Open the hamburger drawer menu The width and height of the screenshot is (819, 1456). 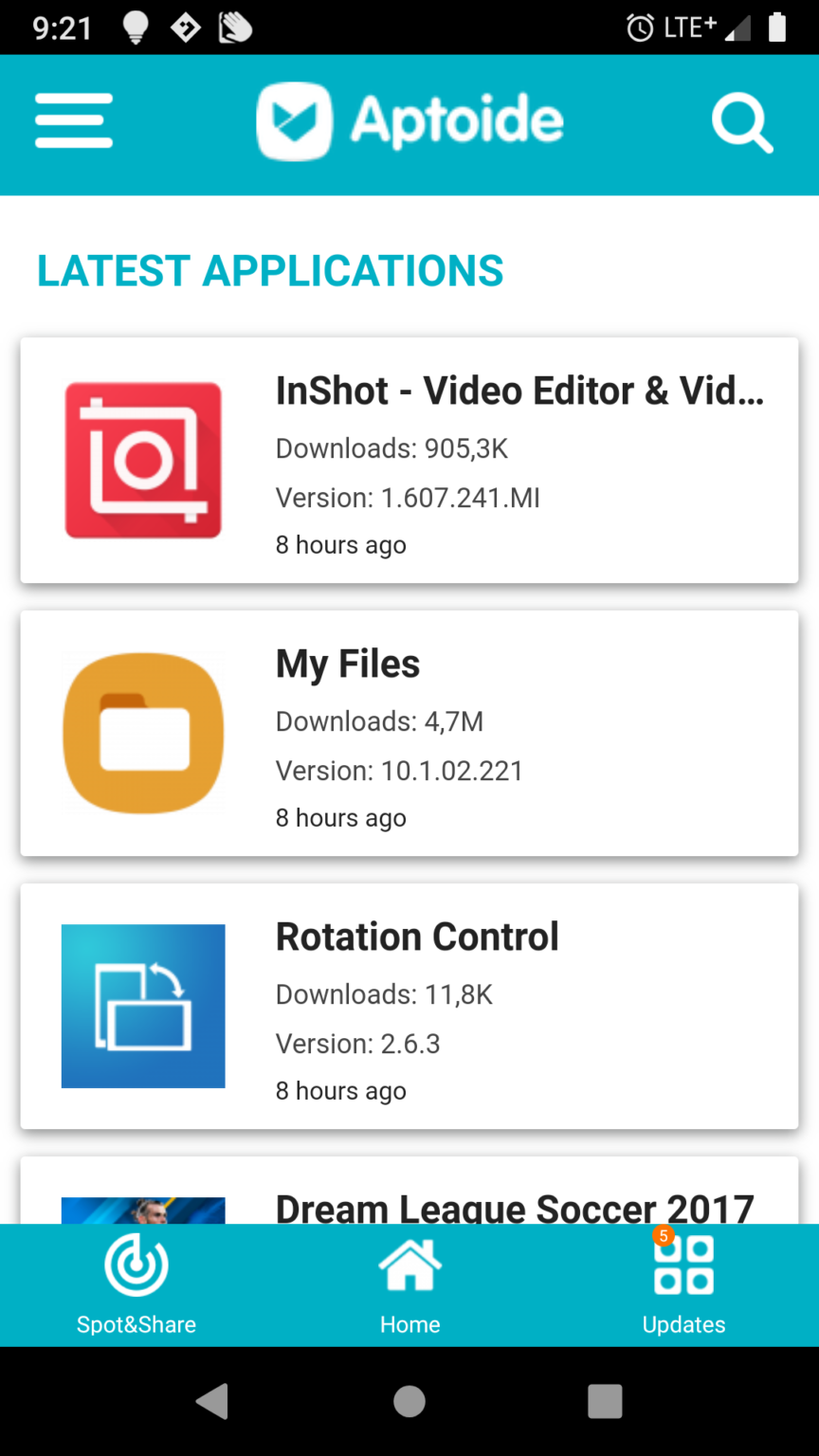click(74, 121)
